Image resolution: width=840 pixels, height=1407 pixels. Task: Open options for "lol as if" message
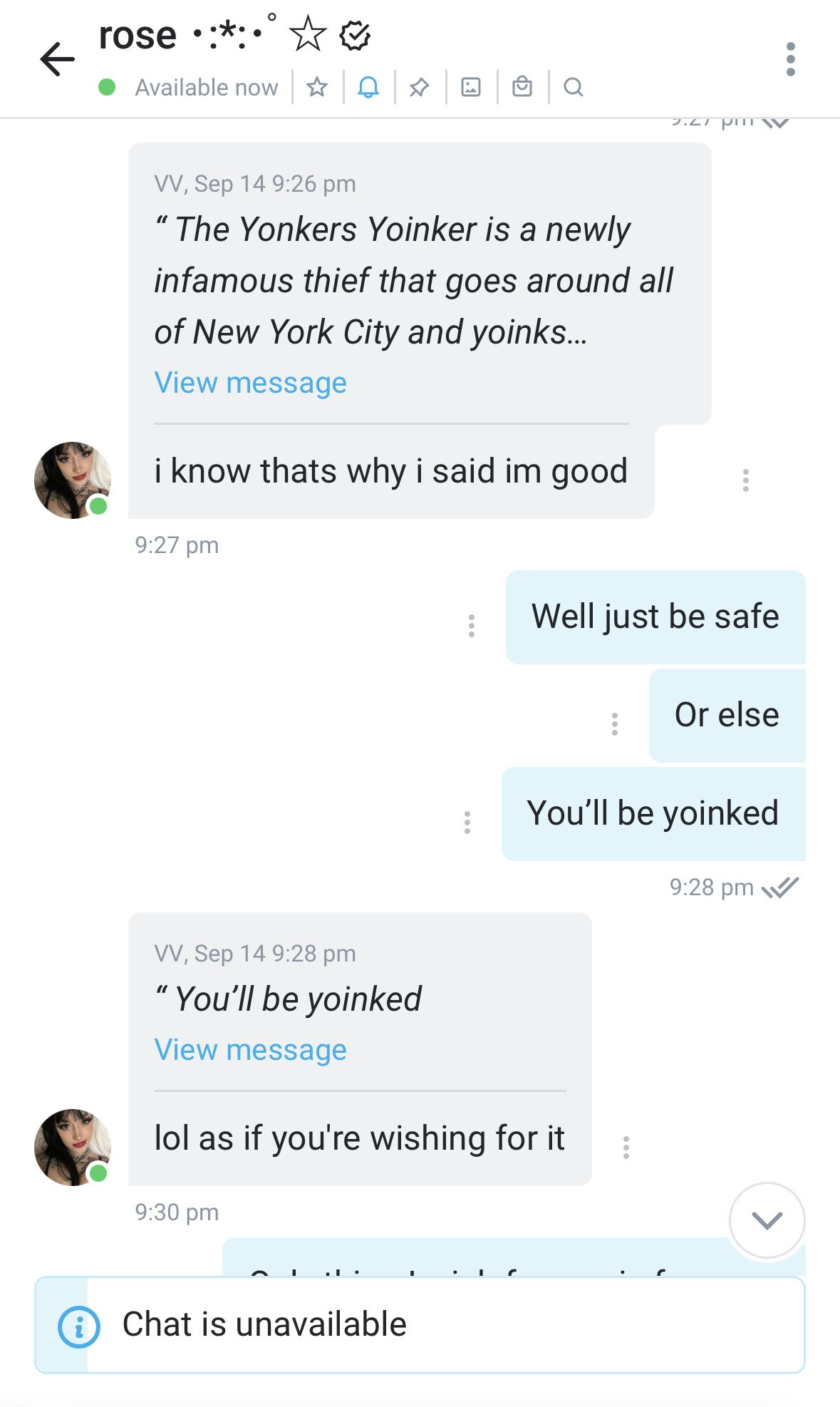pos(626,1147)
